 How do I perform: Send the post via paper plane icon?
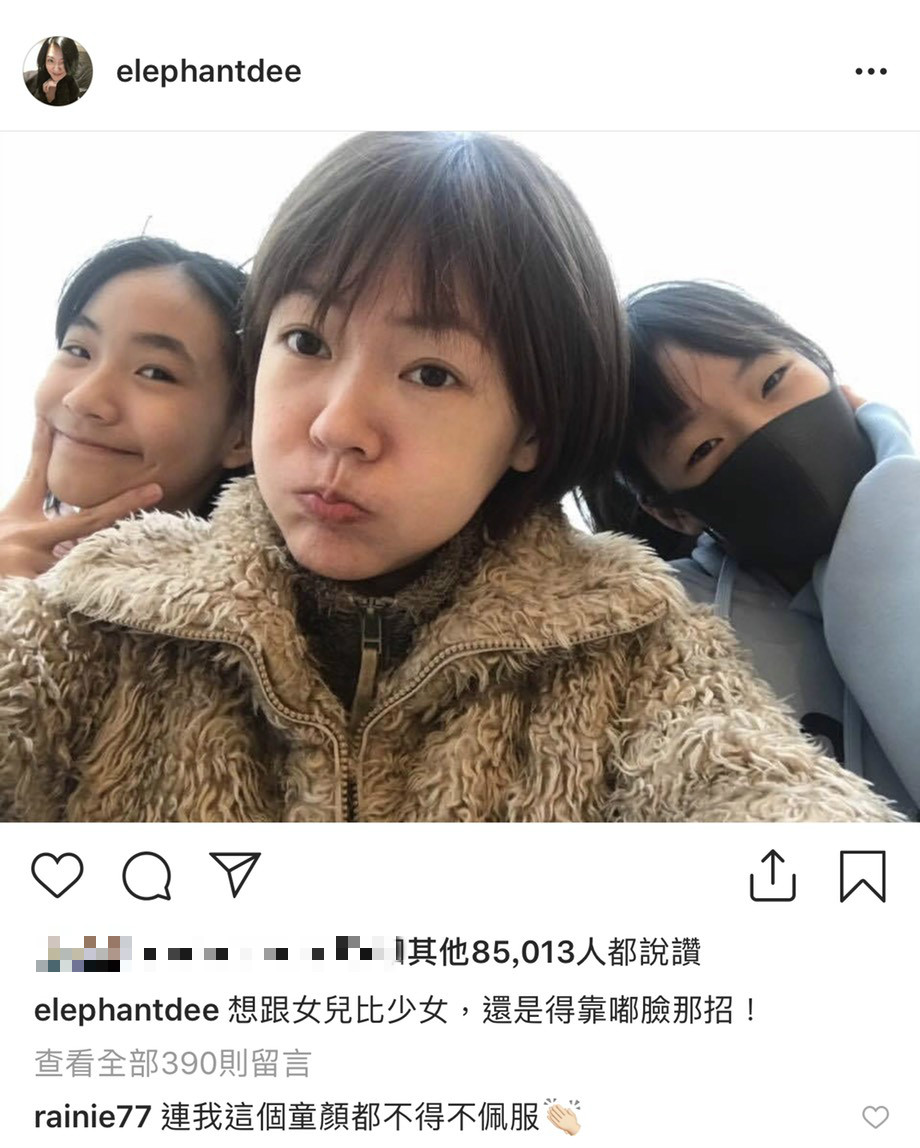(x=235, y=874)
